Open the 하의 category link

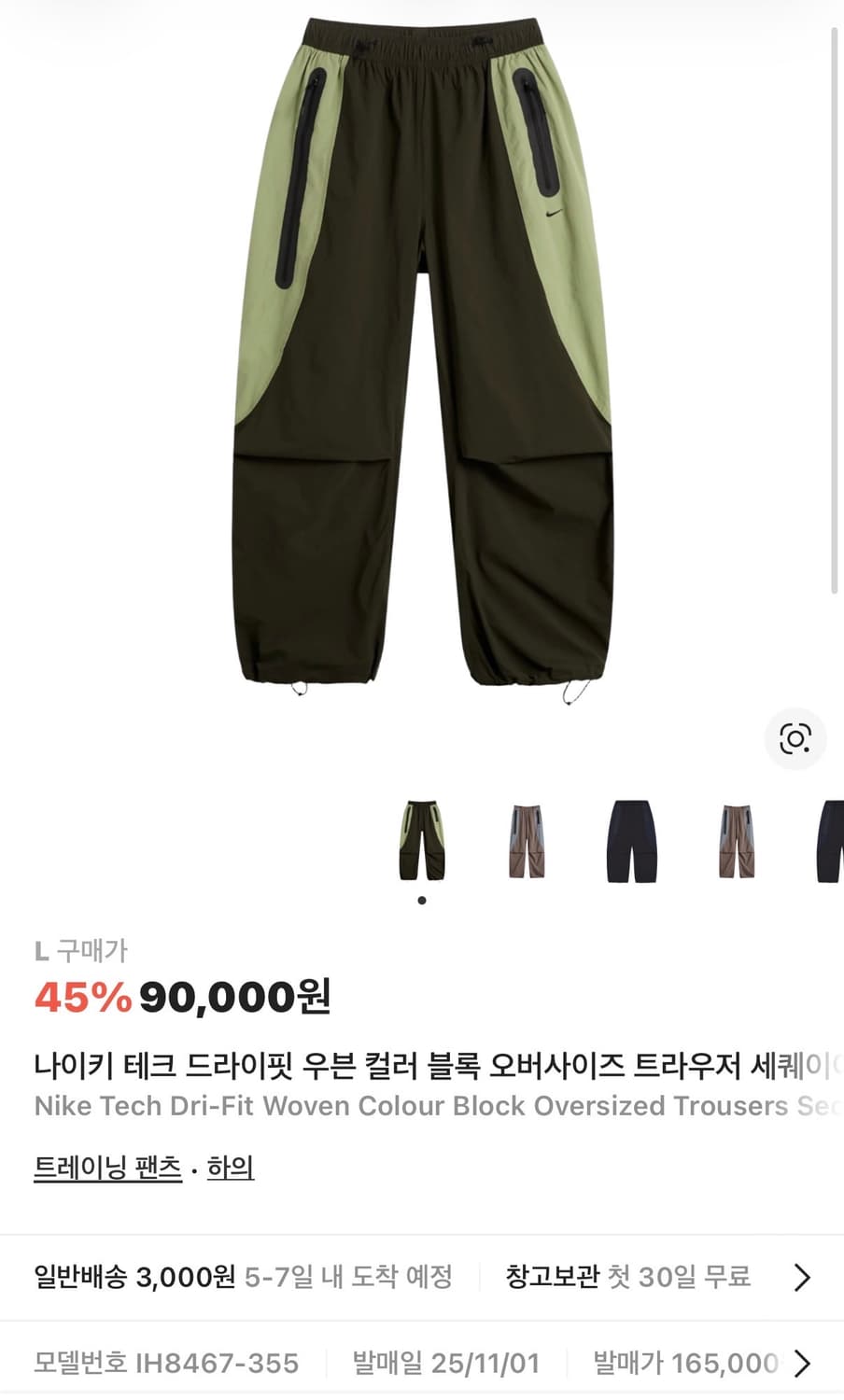tap(231, 1167)
